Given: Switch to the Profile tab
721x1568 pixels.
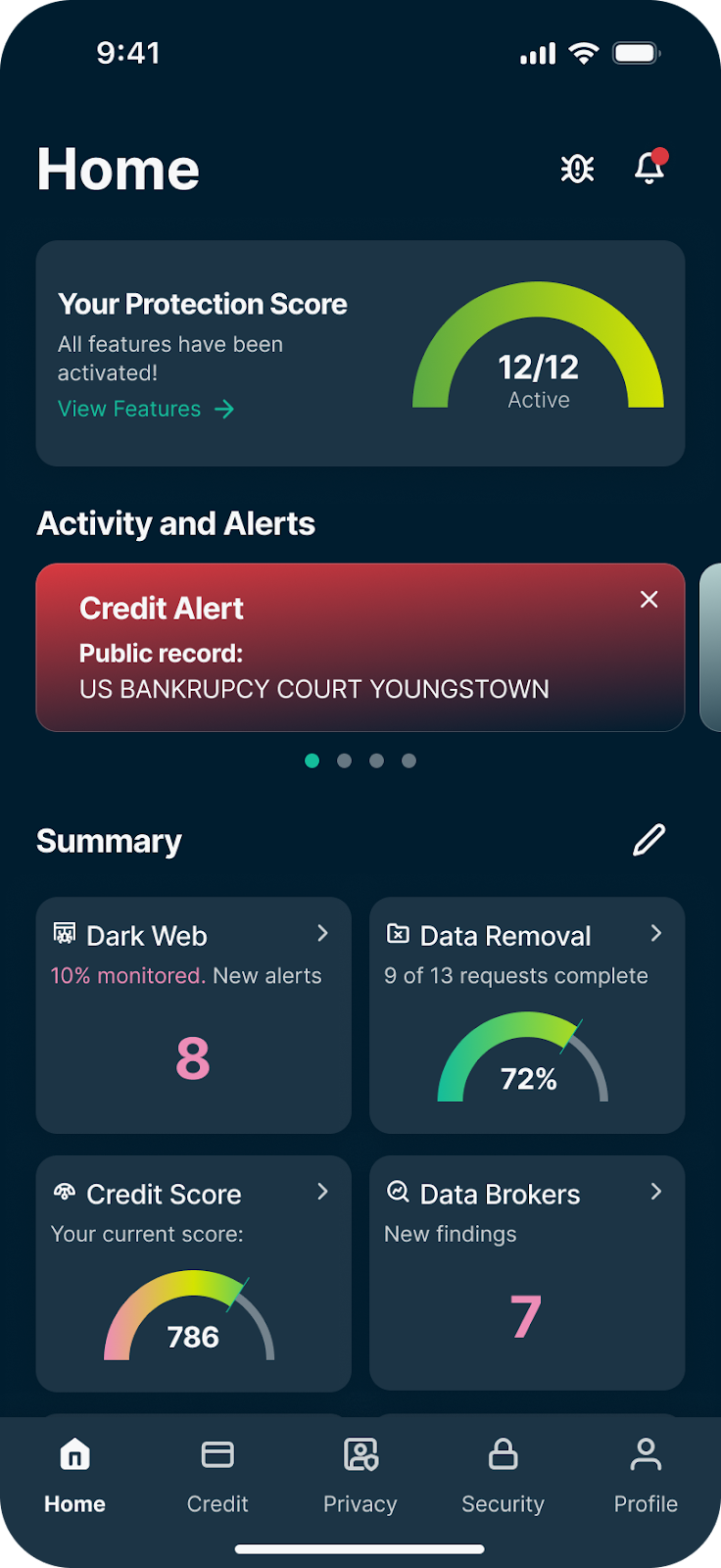Looking at the screenshot, I should [646, 1476].
